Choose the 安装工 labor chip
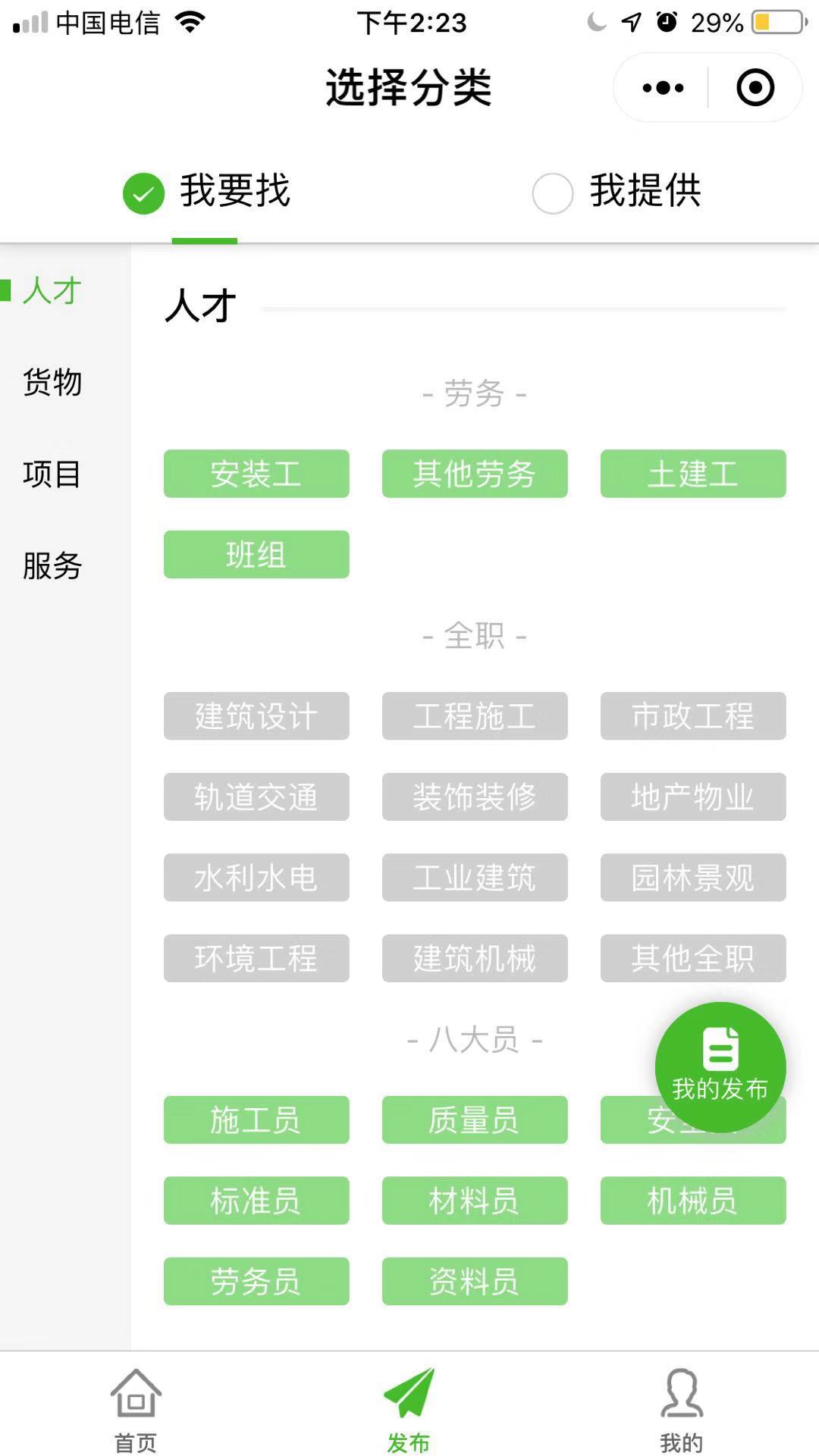The height and width of the screenshot is (1456, 819). coord(256,474)
